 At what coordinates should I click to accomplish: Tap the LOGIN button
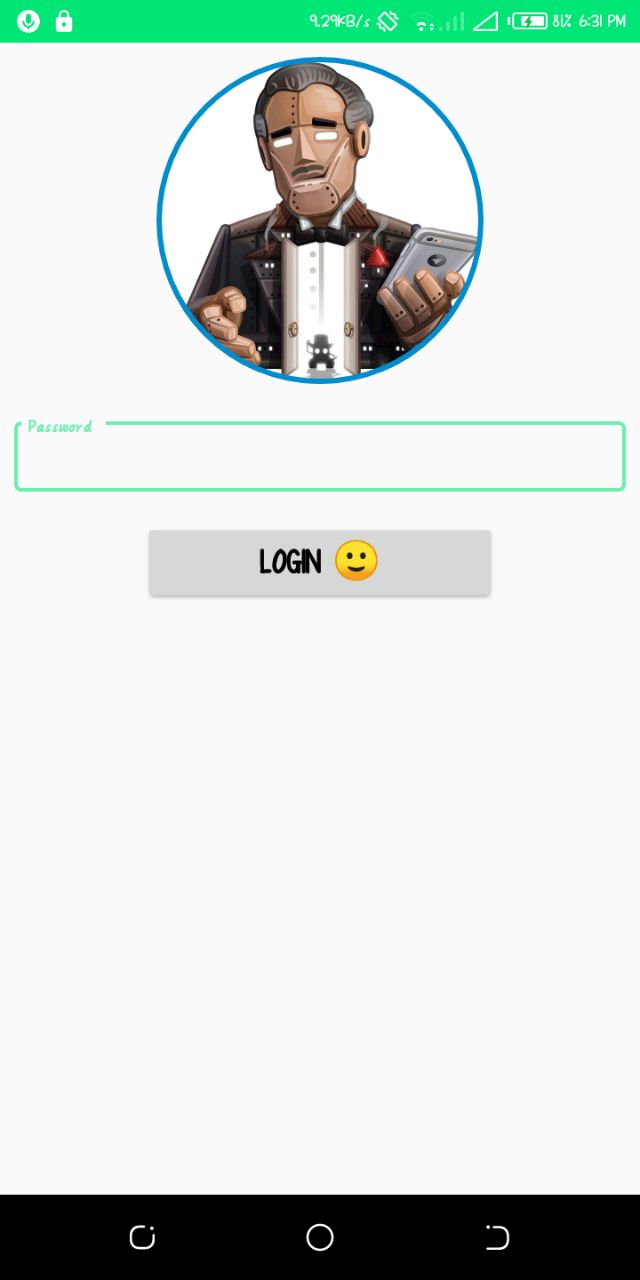(320, 562)
